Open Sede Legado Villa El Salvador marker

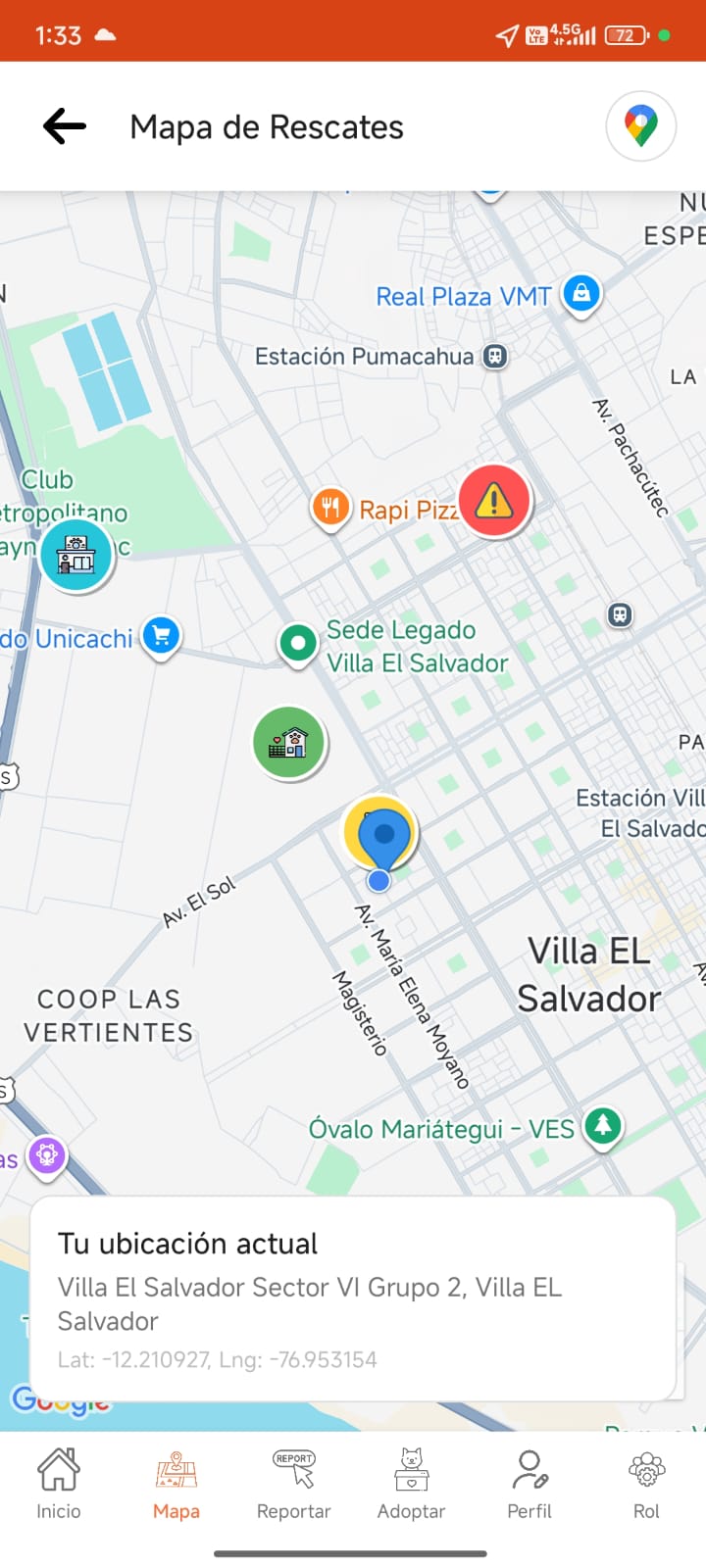(297, 645)
